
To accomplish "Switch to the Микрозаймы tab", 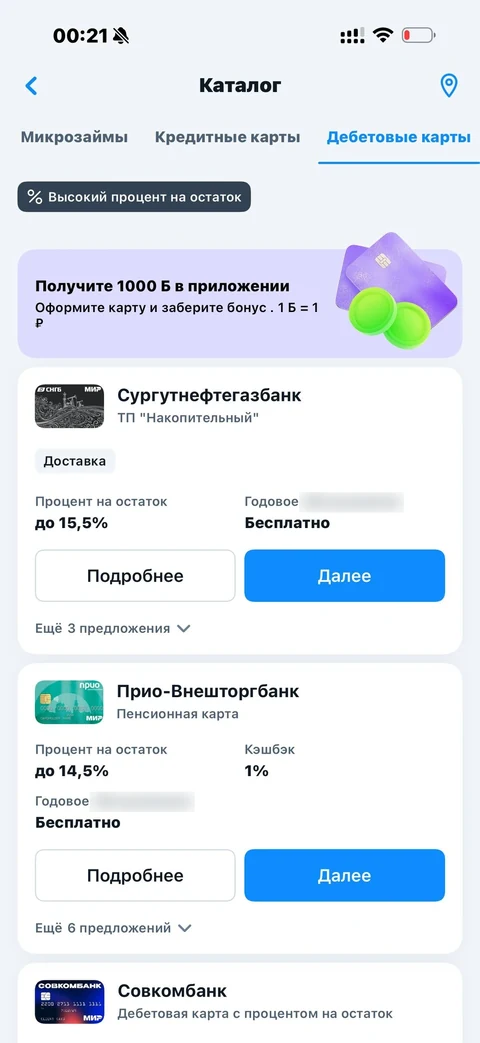I will (x=74, y=138).
